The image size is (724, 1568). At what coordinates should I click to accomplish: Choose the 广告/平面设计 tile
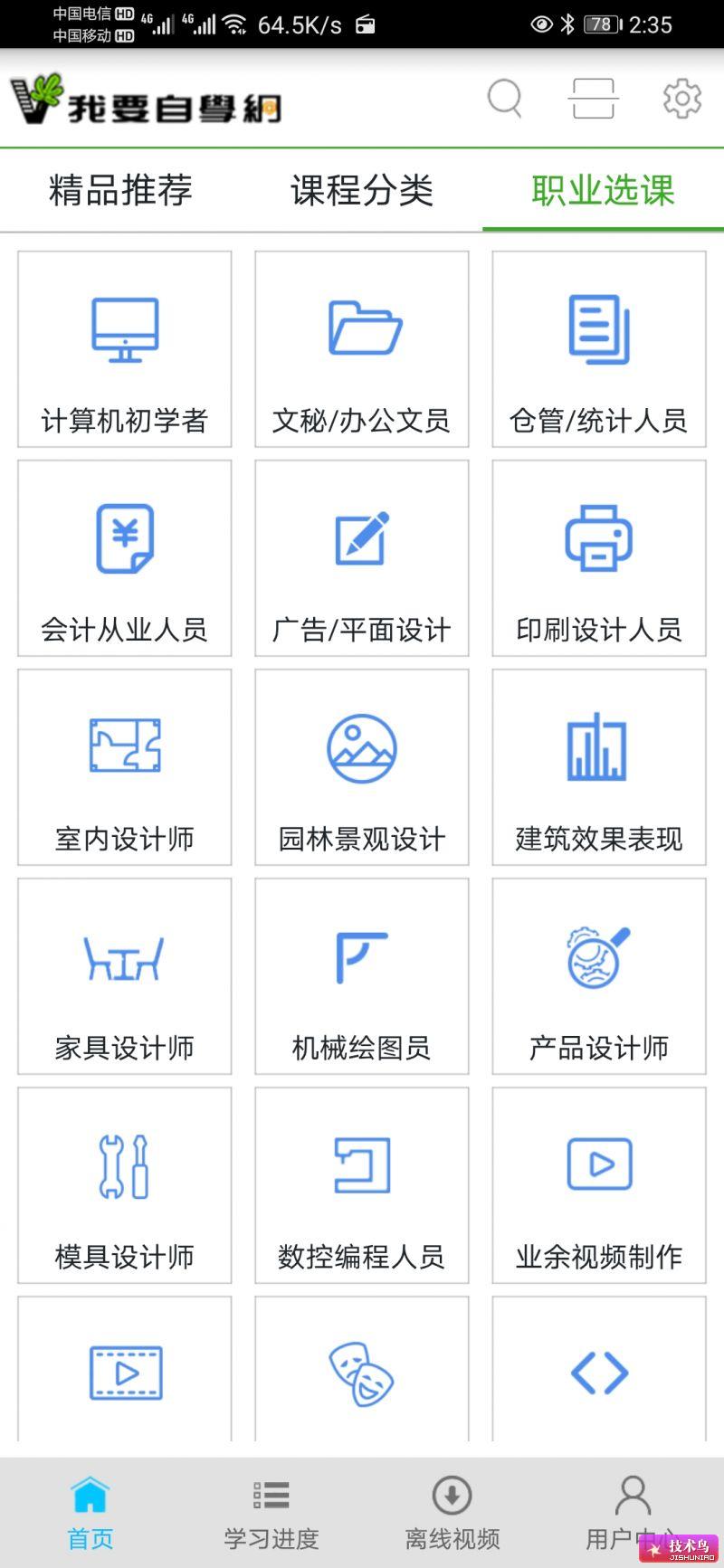point(362,558)
